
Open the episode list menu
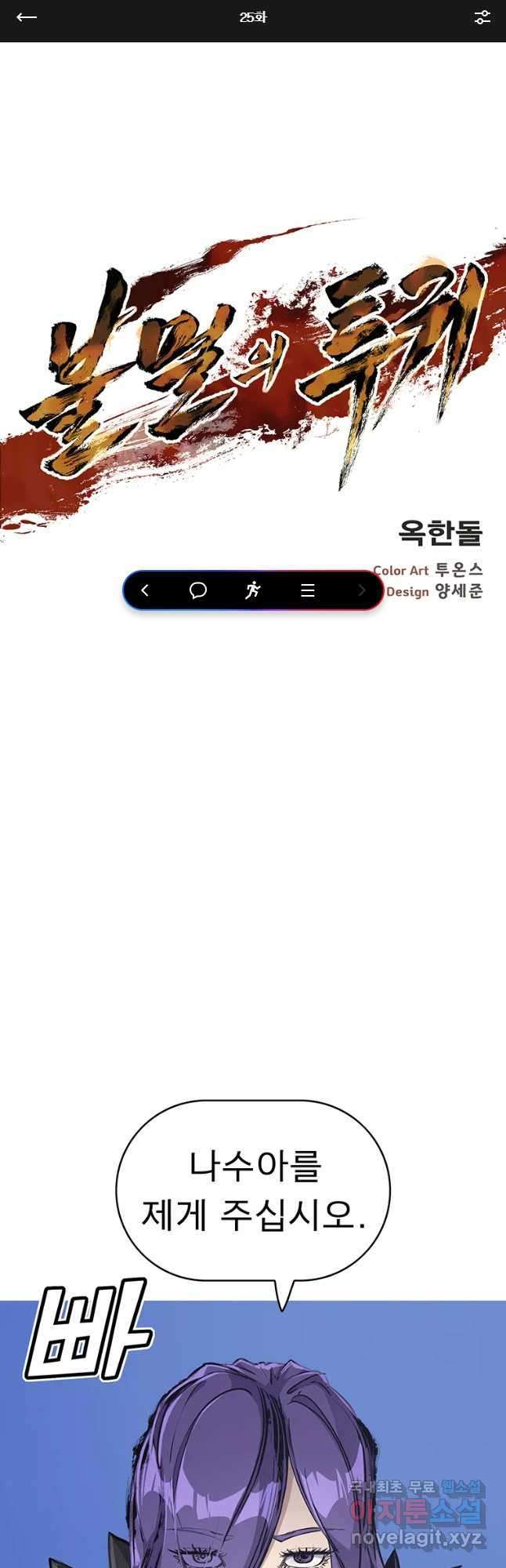[x=308, y=590]
